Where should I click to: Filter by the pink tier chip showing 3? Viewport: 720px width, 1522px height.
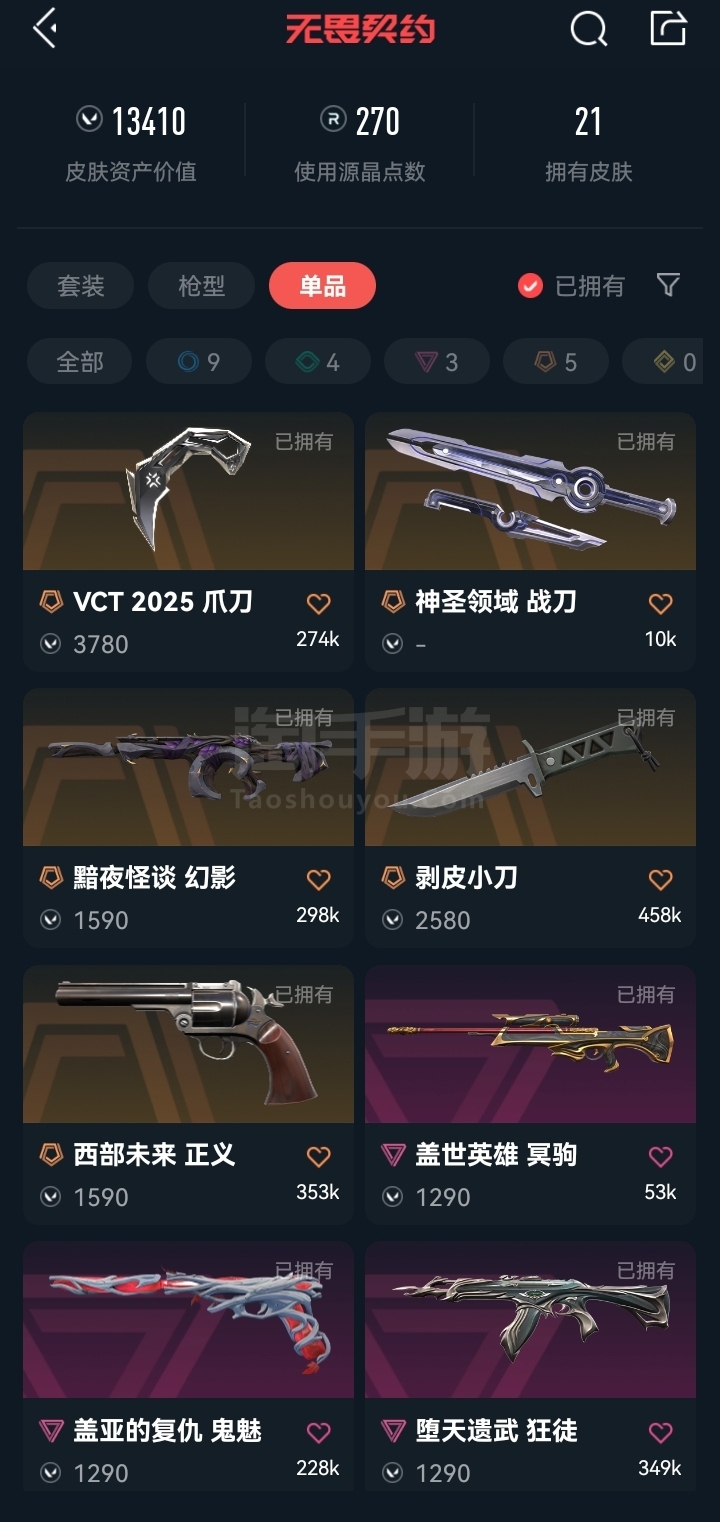(437, 361)
